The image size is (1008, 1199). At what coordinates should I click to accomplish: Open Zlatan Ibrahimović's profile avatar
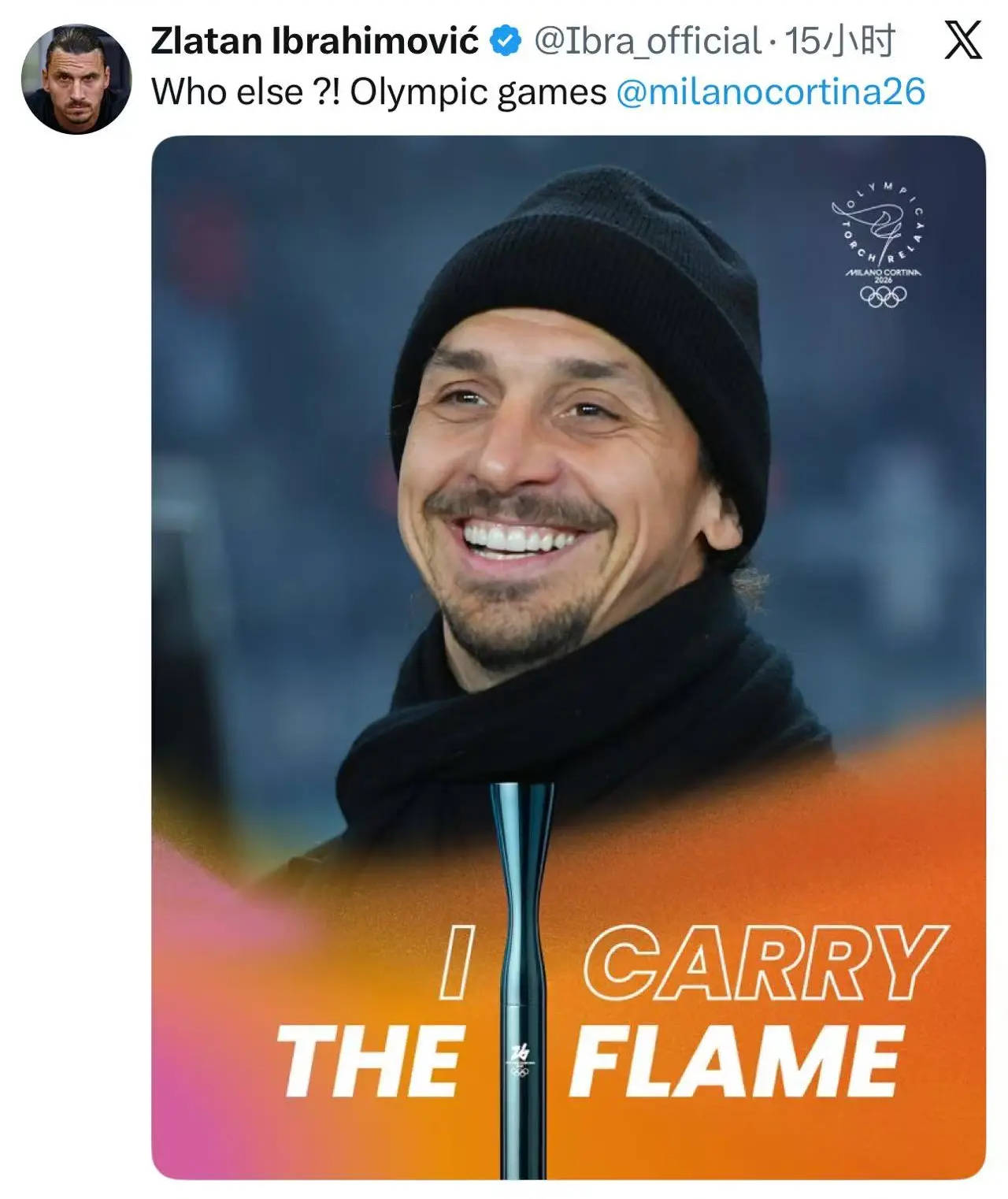[x=76, y=79]
